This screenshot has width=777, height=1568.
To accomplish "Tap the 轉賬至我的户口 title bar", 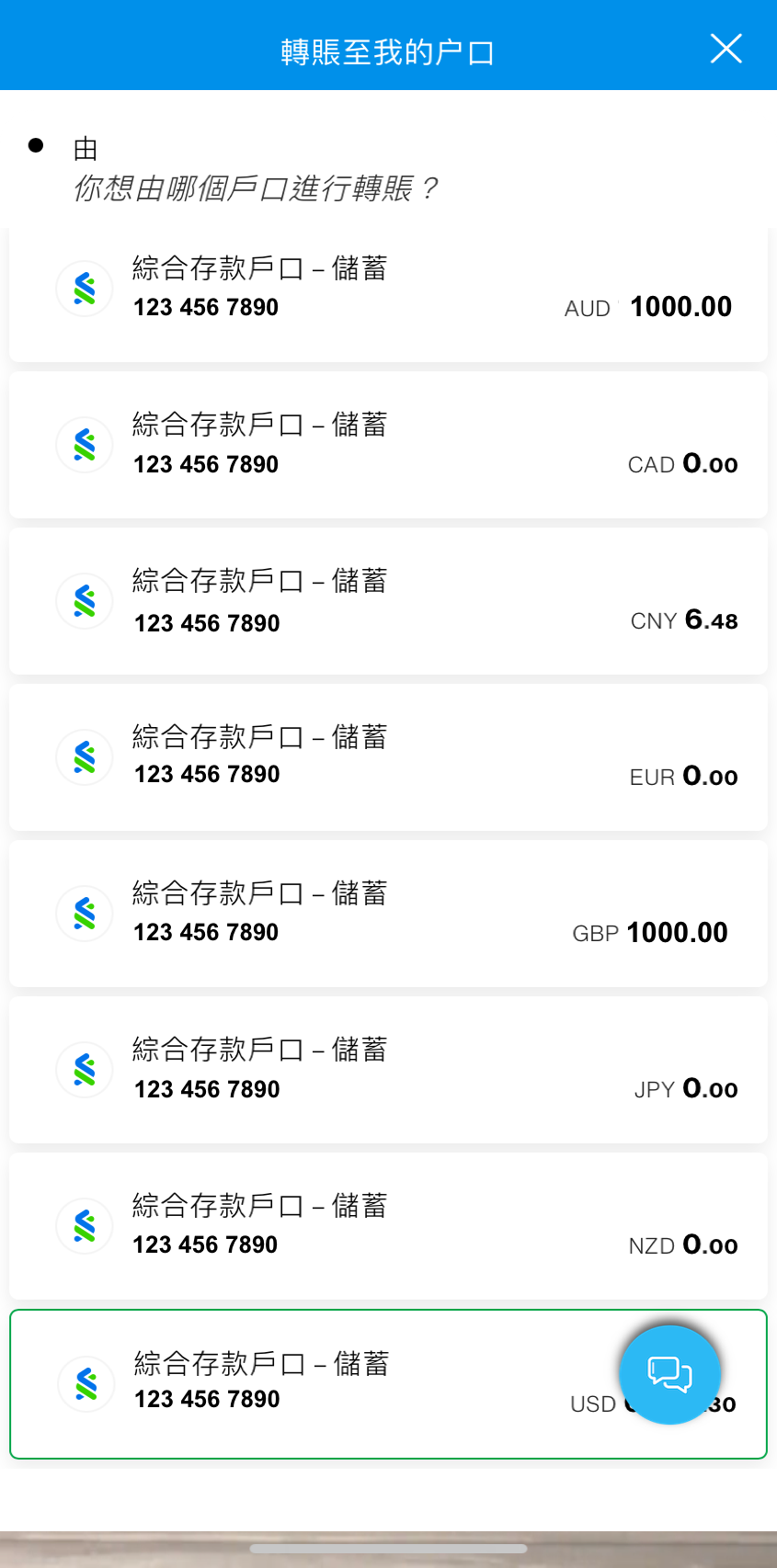I will (x=388, y=52).
